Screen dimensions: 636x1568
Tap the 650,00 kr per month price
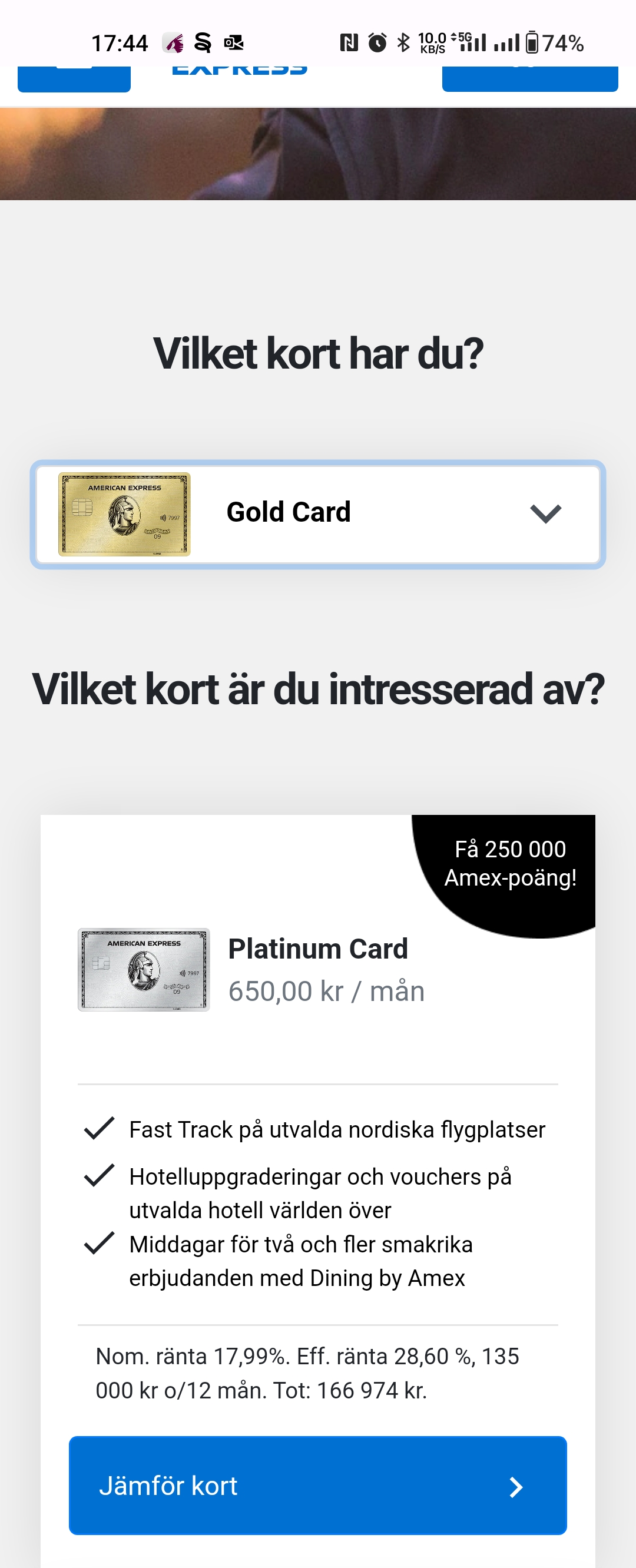point(327,990)
